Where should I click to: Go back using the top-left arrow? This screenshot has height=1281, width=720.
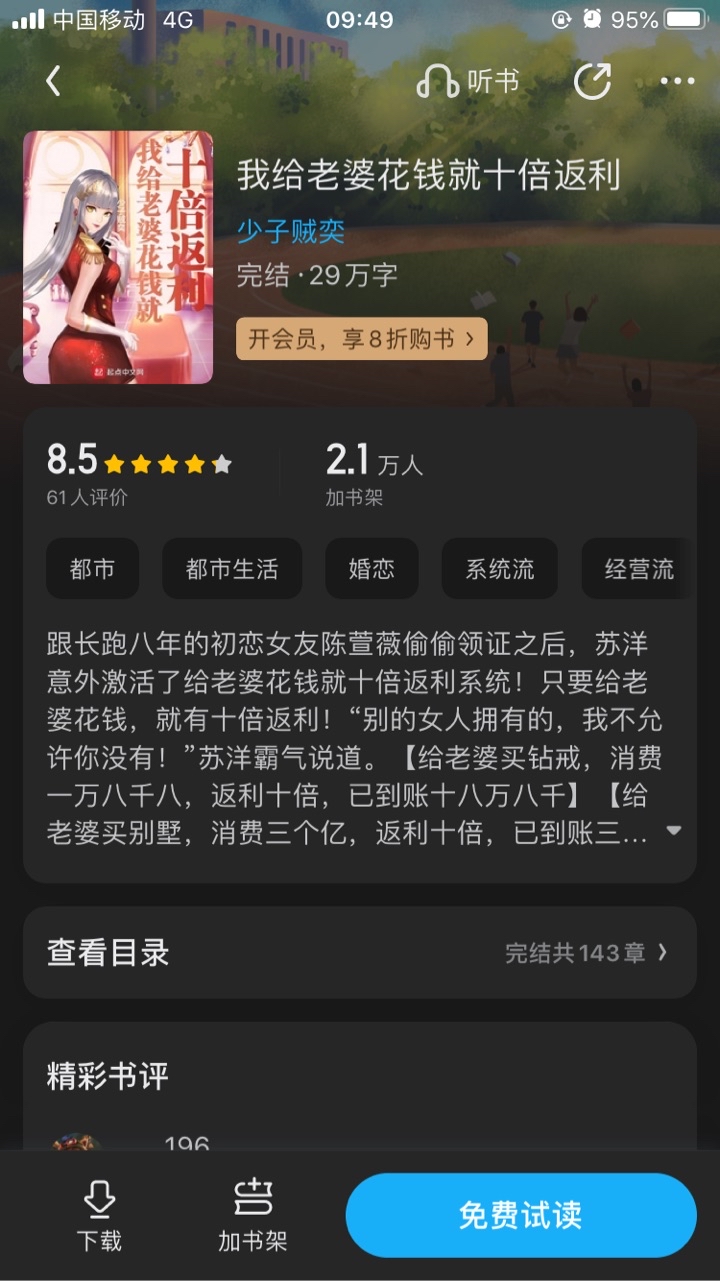pos(54,81)
